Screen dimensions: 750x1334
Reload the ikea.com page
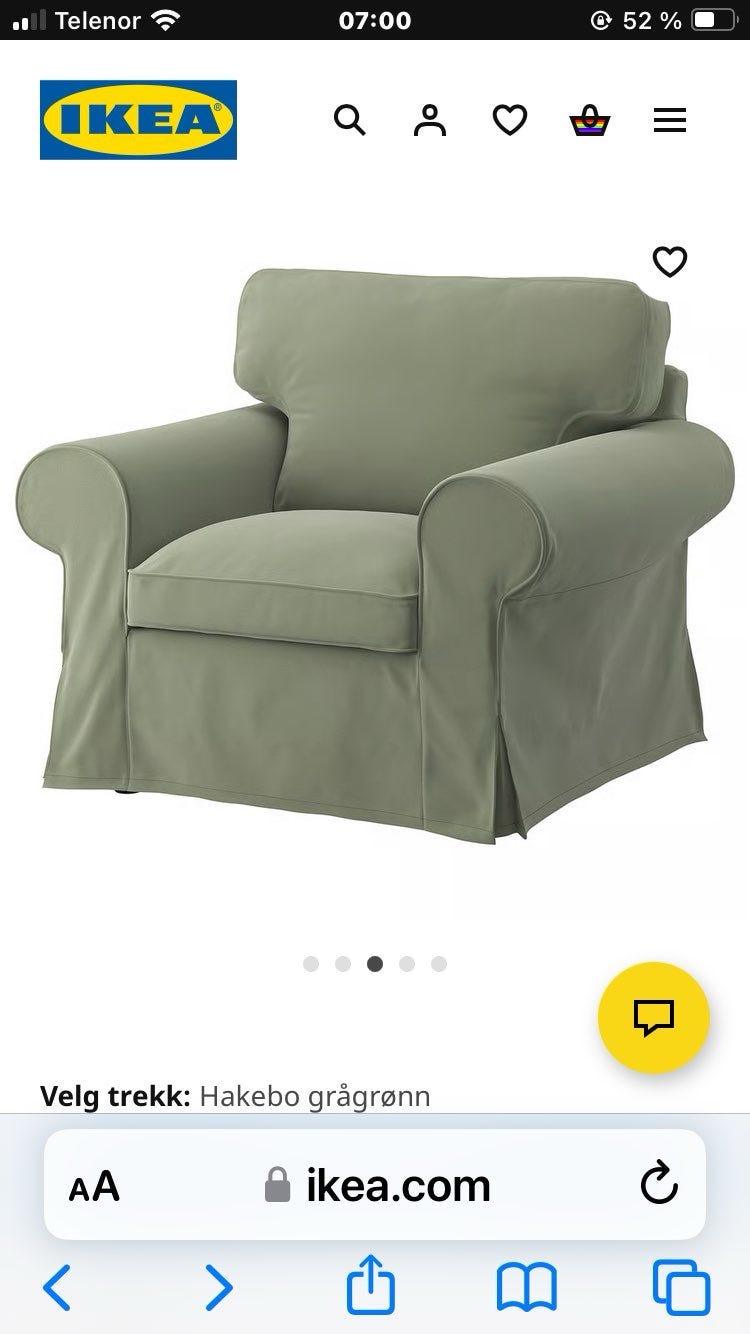659,1185
